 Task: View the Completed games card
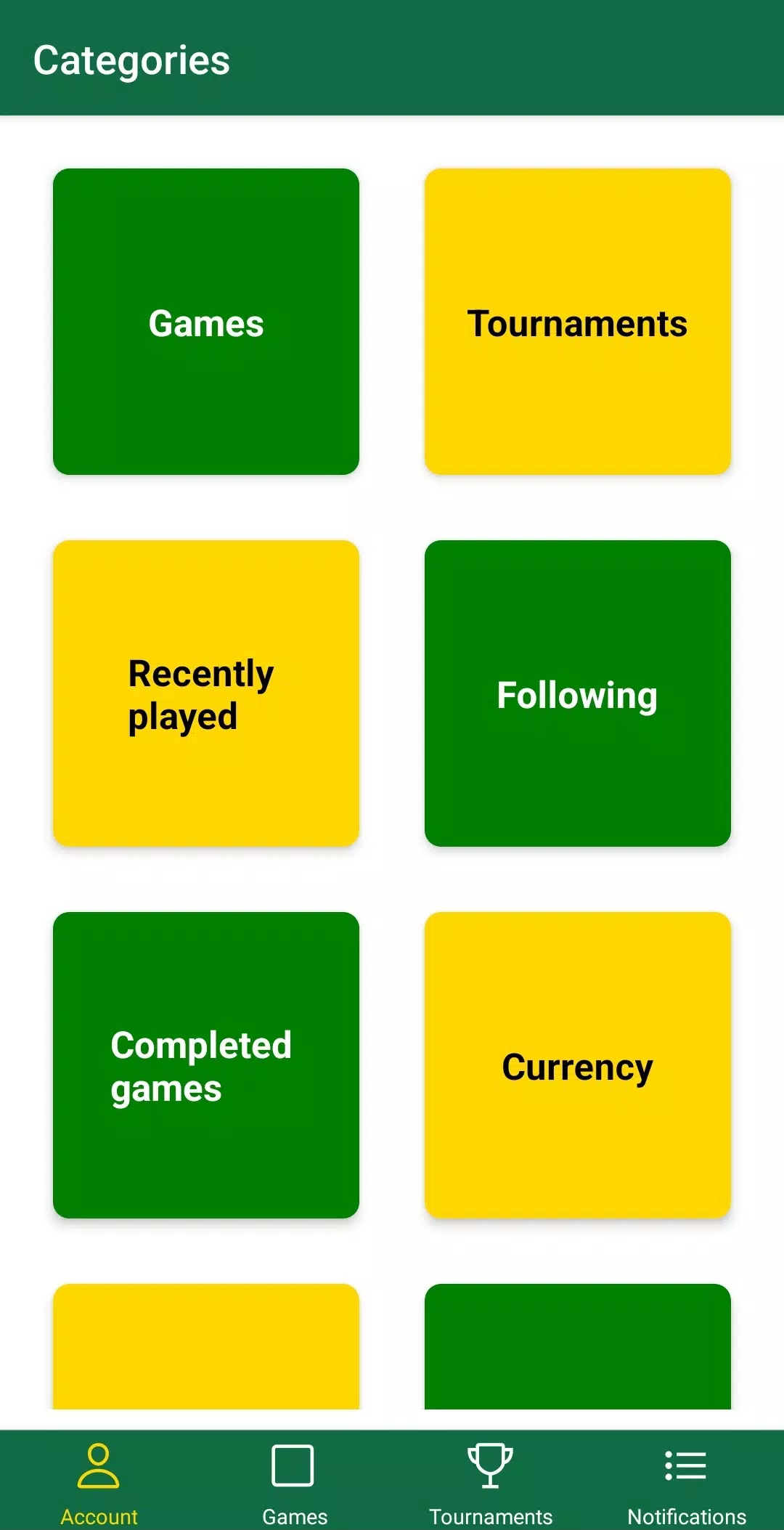click(x=206, y=1065)
